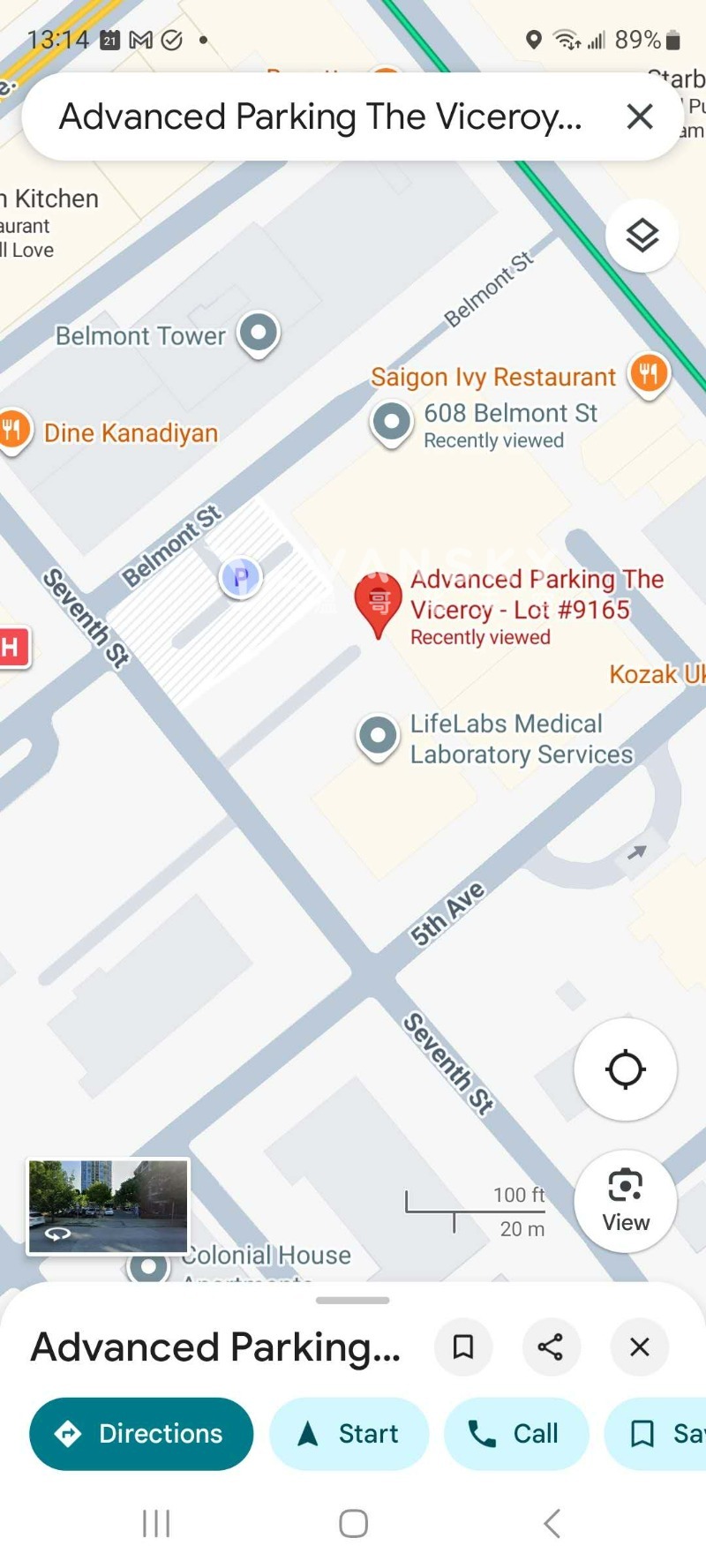Expand the place details sheet handle
This screenshot has width=706, height=1568.
(x=353, y=1300)
